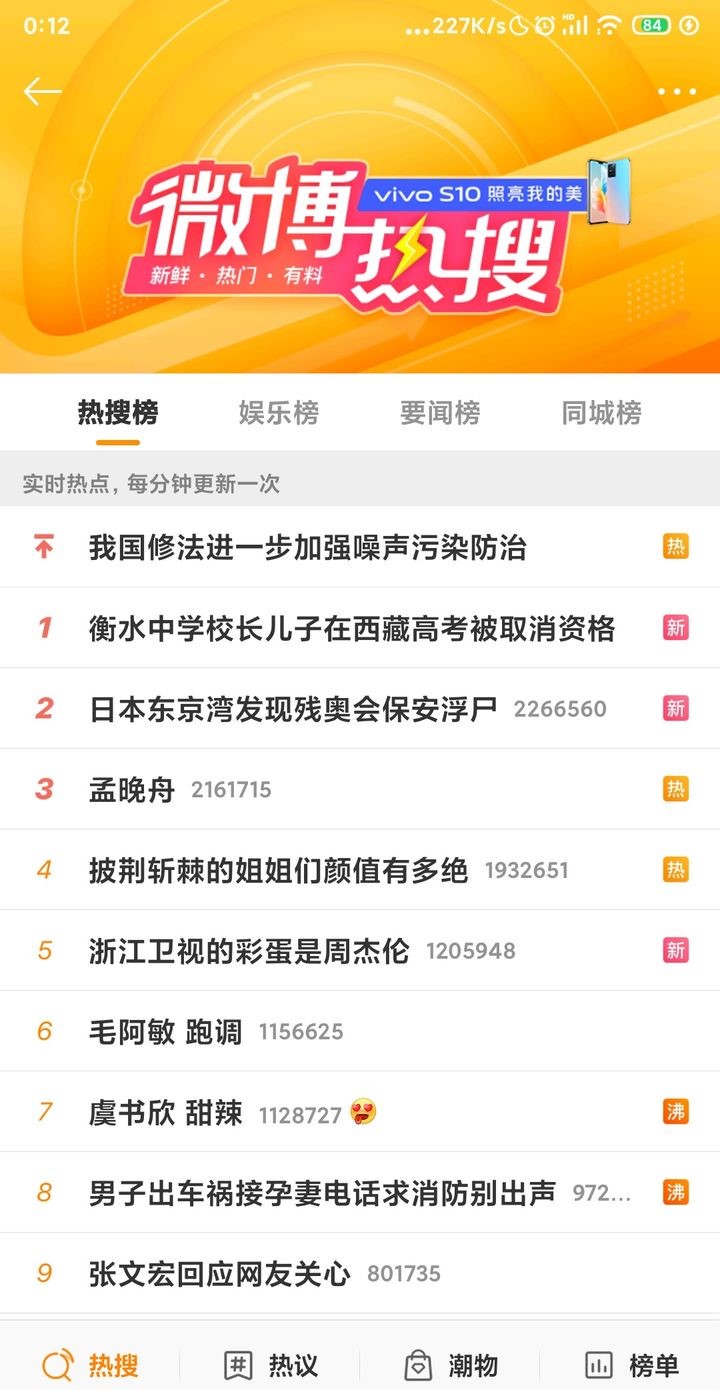Tap the 沸 badge next to 虞书欣 甜辣
Screen dimensions: 720x1390
click(676, 1111)
